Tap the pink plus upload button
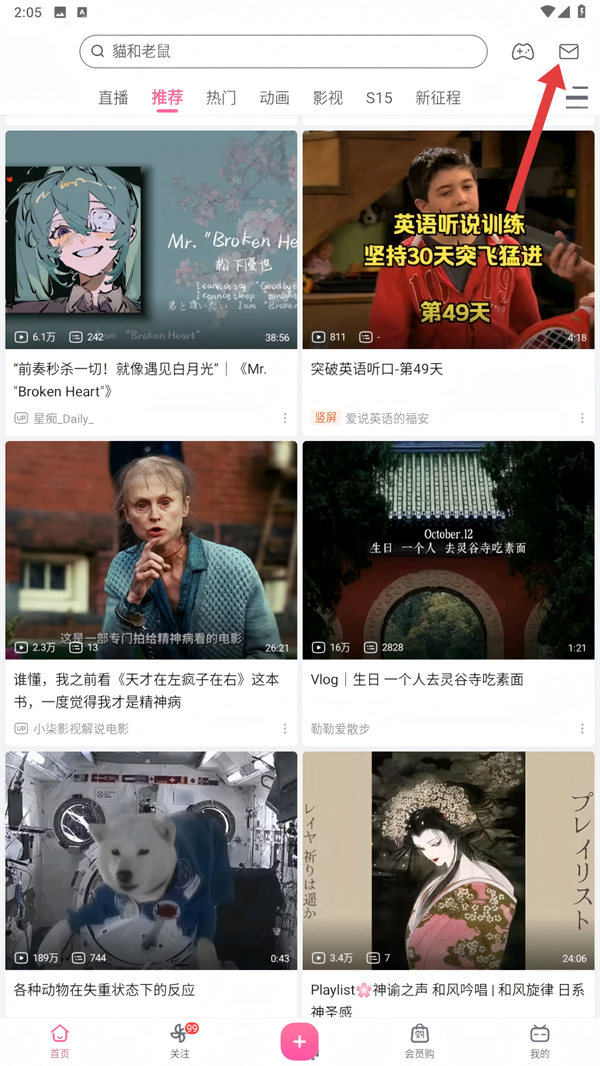600x1066 pixels. tap(299, 1042)
